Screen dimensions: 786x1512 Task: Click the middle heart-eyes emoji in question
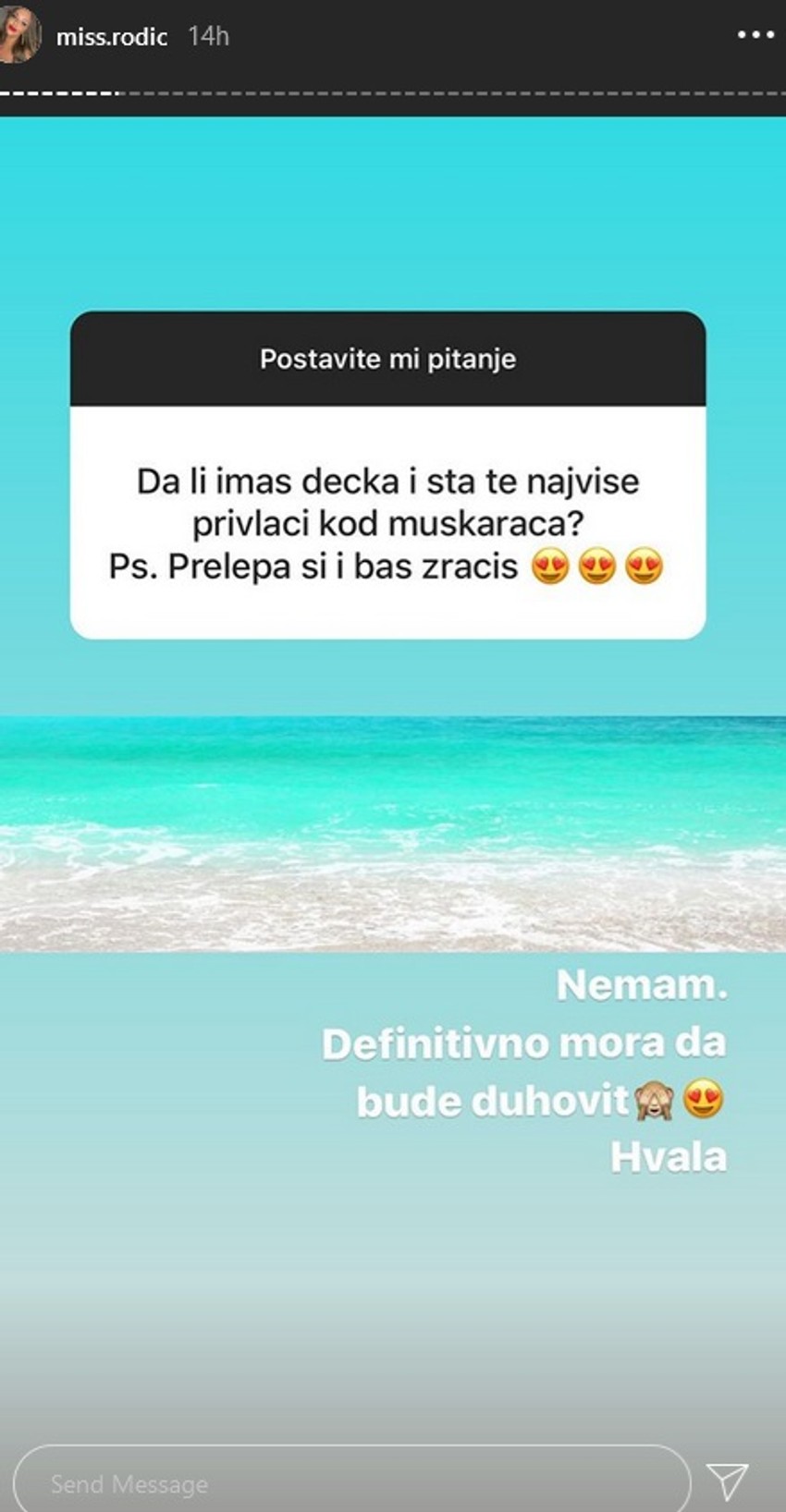pos(596,565)
